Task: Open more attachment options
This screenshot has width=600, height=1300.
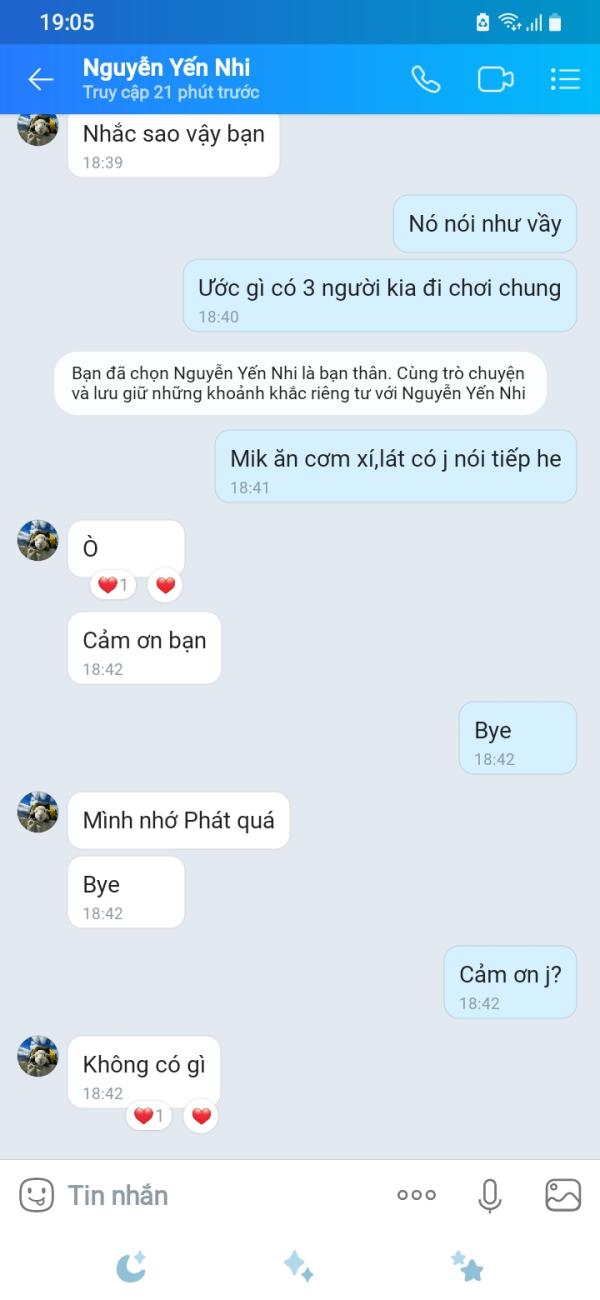Action: click(x=416, y=1195)
